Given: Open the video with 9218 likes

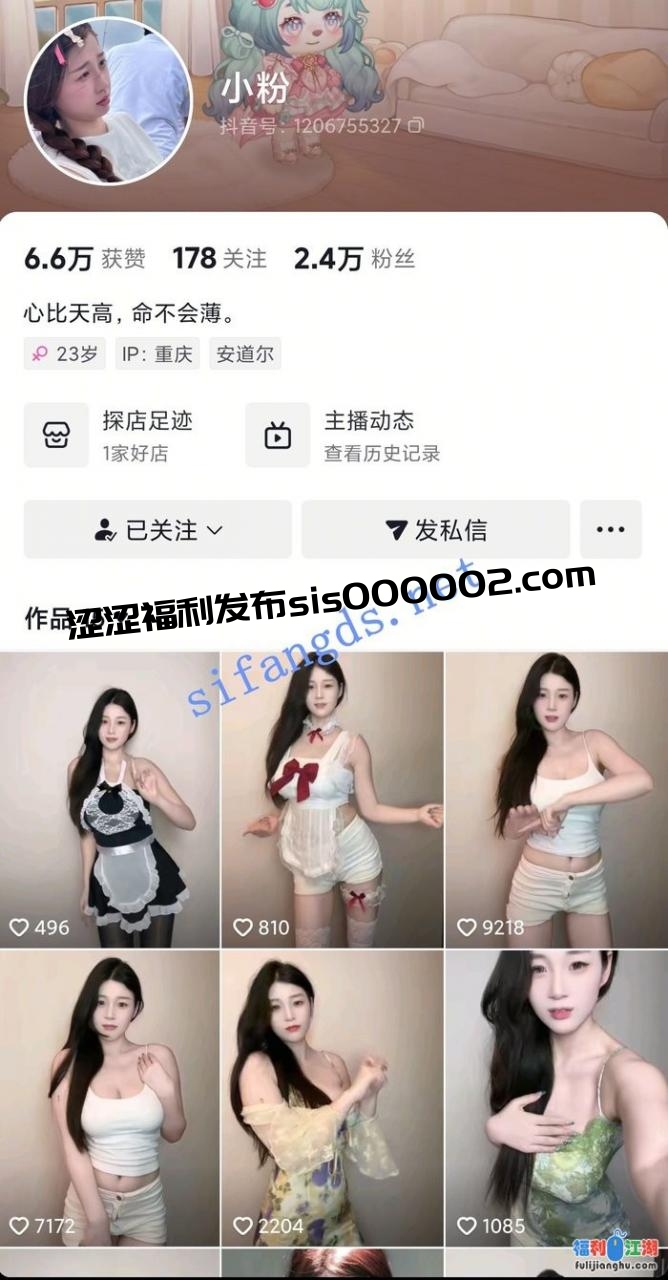Looking at the screenshot, I should click(x=557, y=798).
